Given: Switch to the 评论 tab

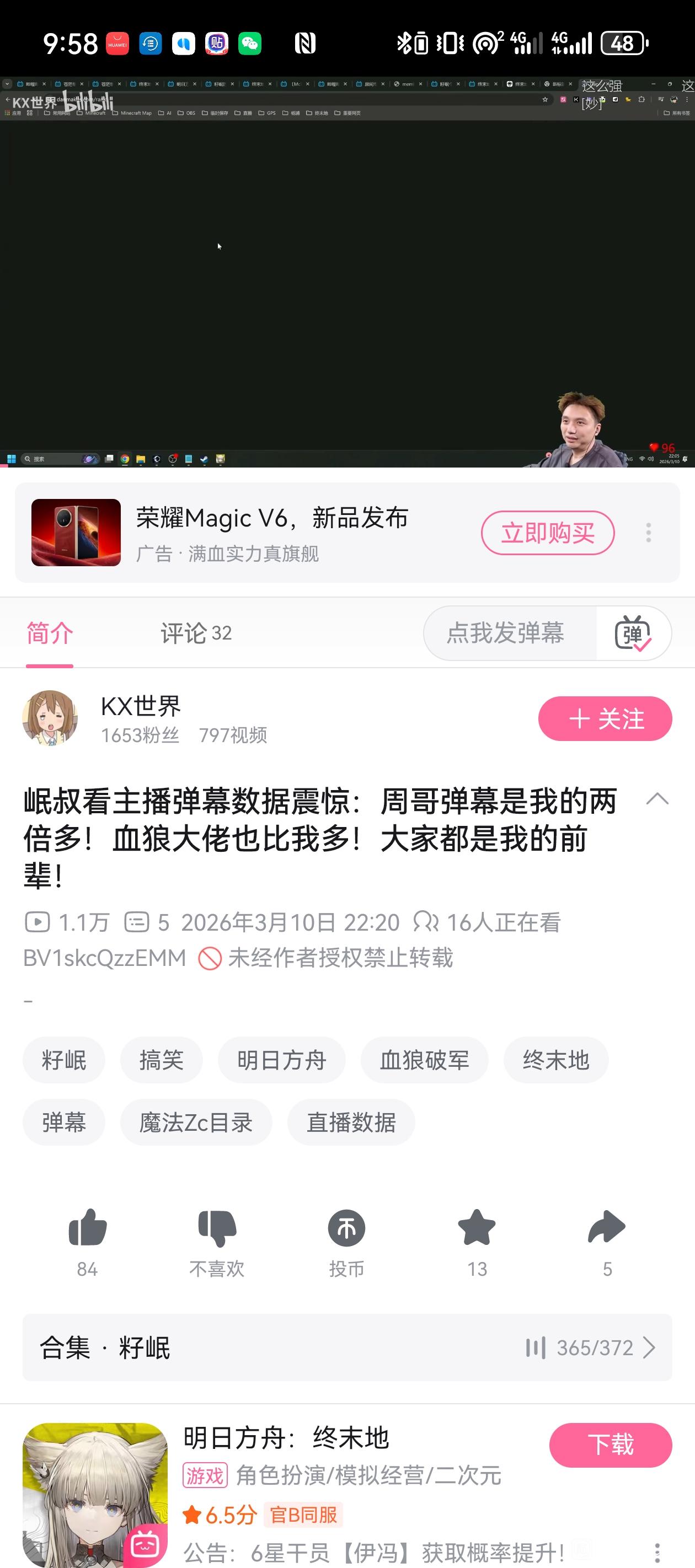Looking at the screenshot, I should pyautogui.click(x=195, y=633).
